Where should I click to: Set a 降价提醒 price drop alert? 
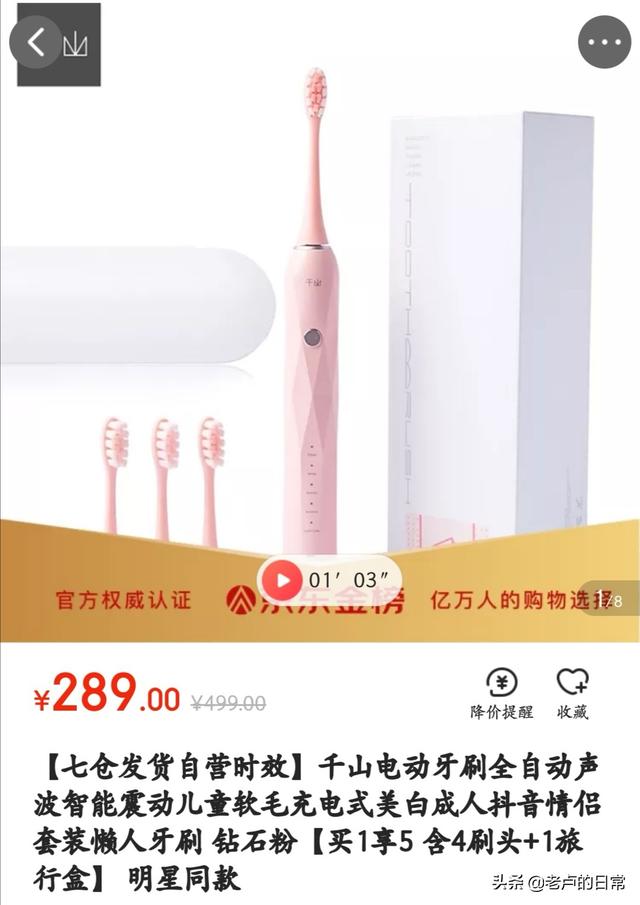point(502,694)
